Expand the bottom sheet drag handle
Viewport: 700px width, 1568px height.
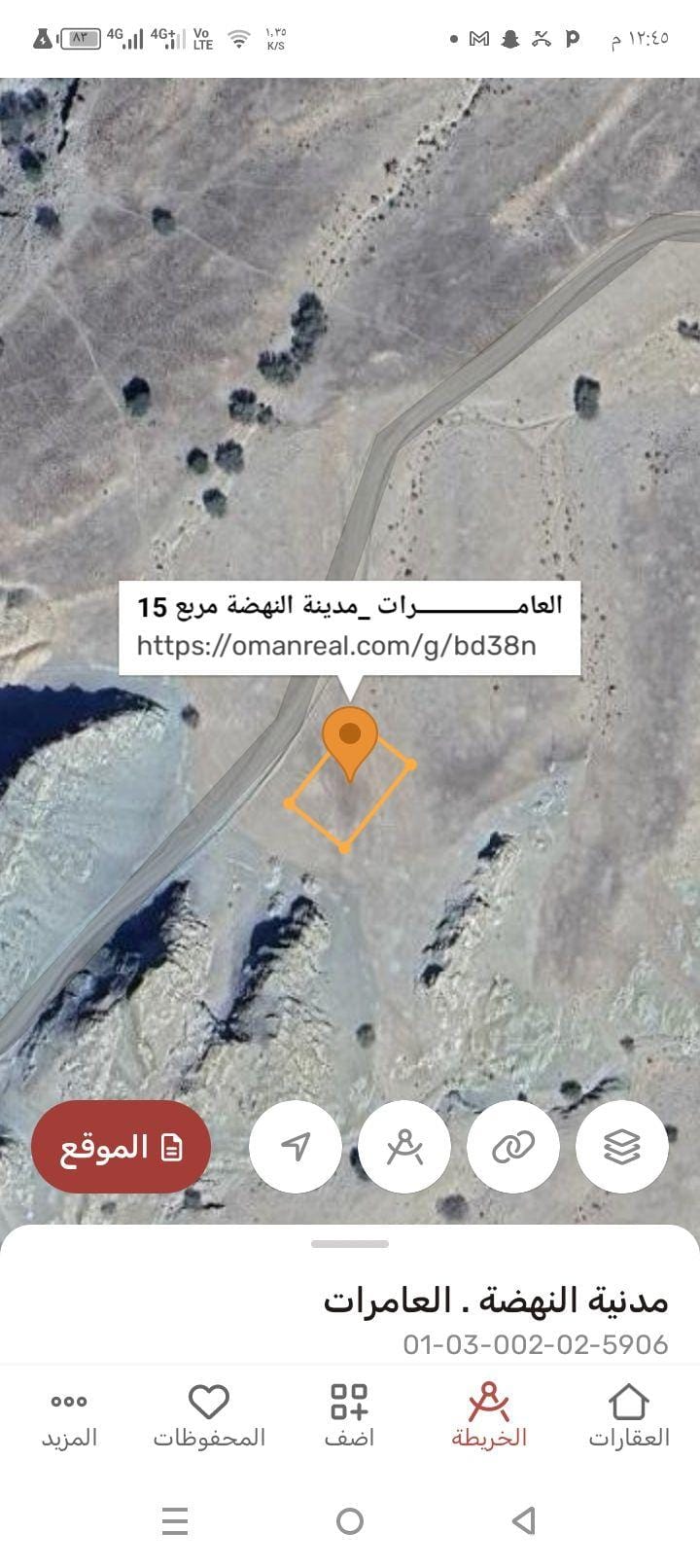[x=350, y=1243]
